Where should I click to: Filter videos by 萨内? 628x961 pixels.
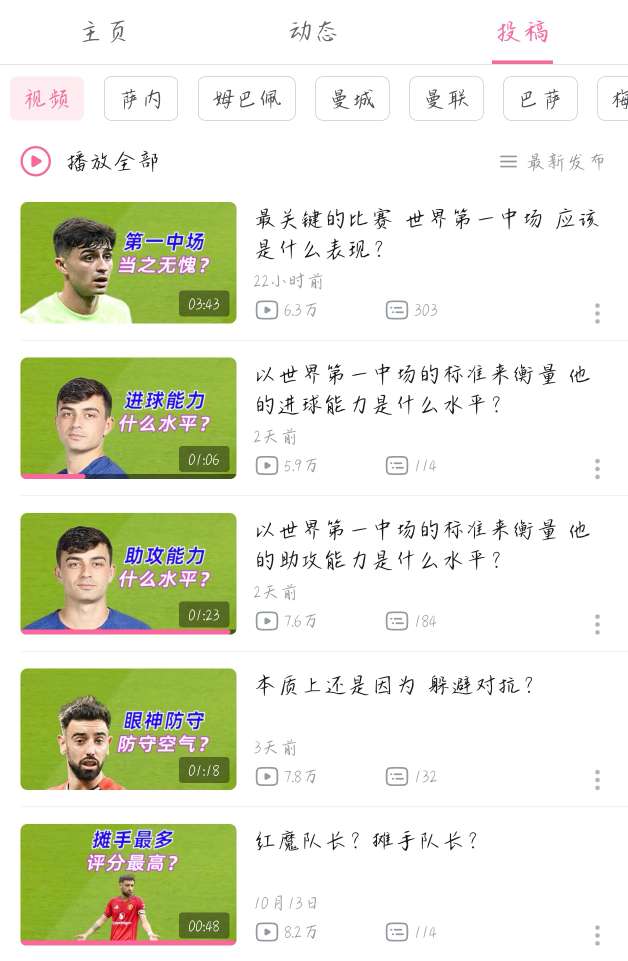pyautogui.click(x=141, y=99)
